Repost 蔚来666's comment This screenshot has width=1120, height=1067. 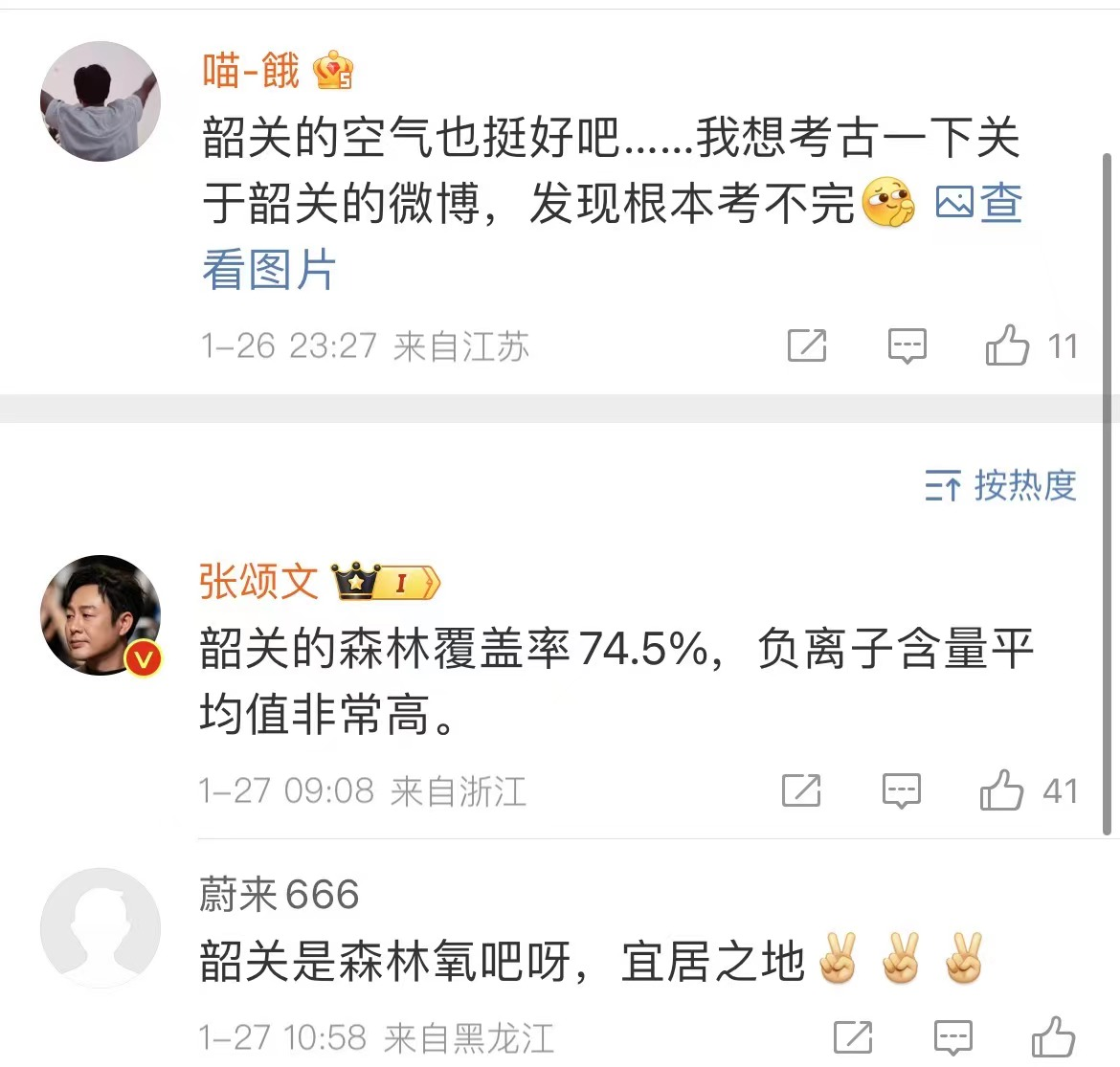pos(852,1037)
